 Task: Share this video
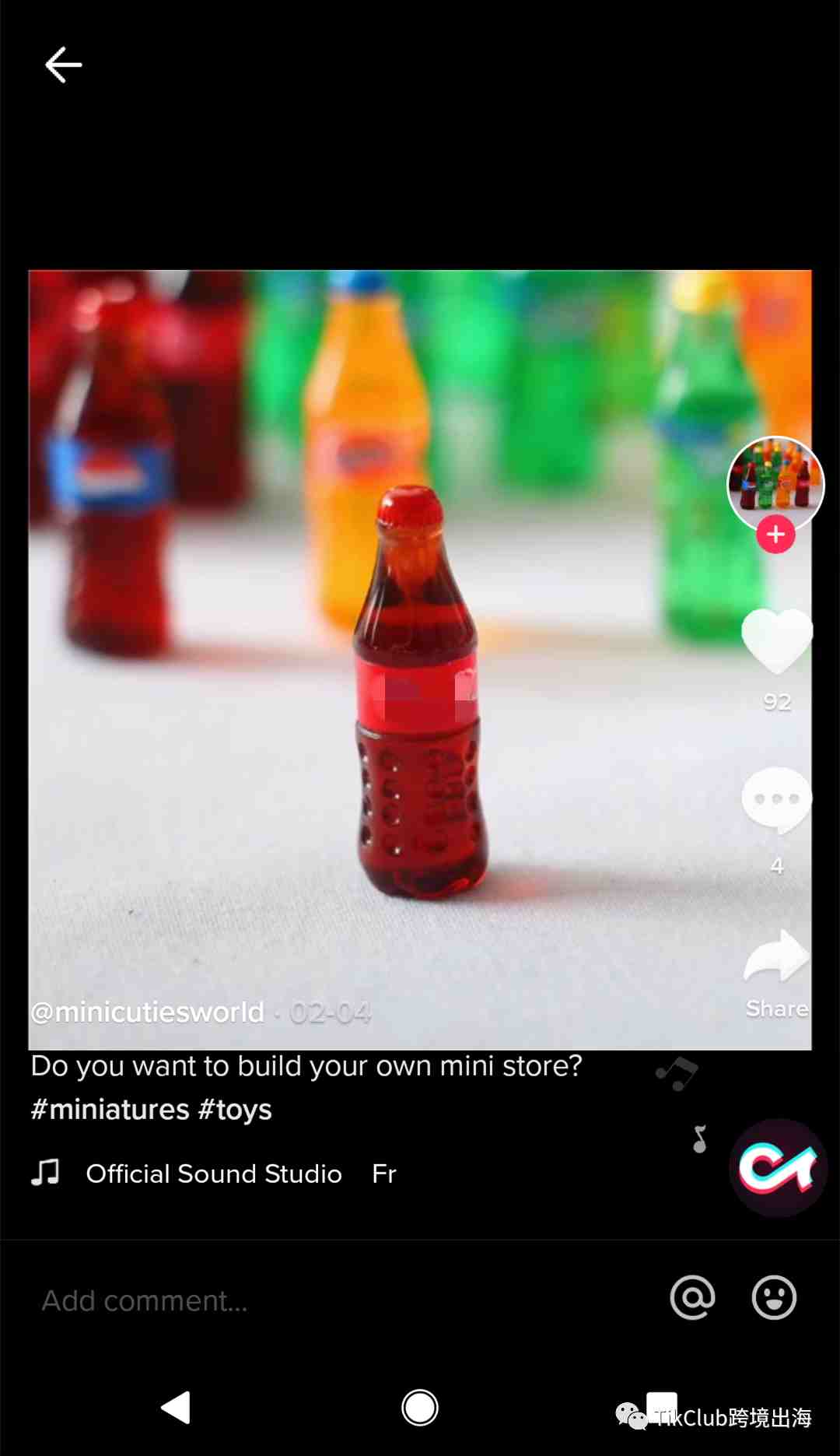(776, 957)
